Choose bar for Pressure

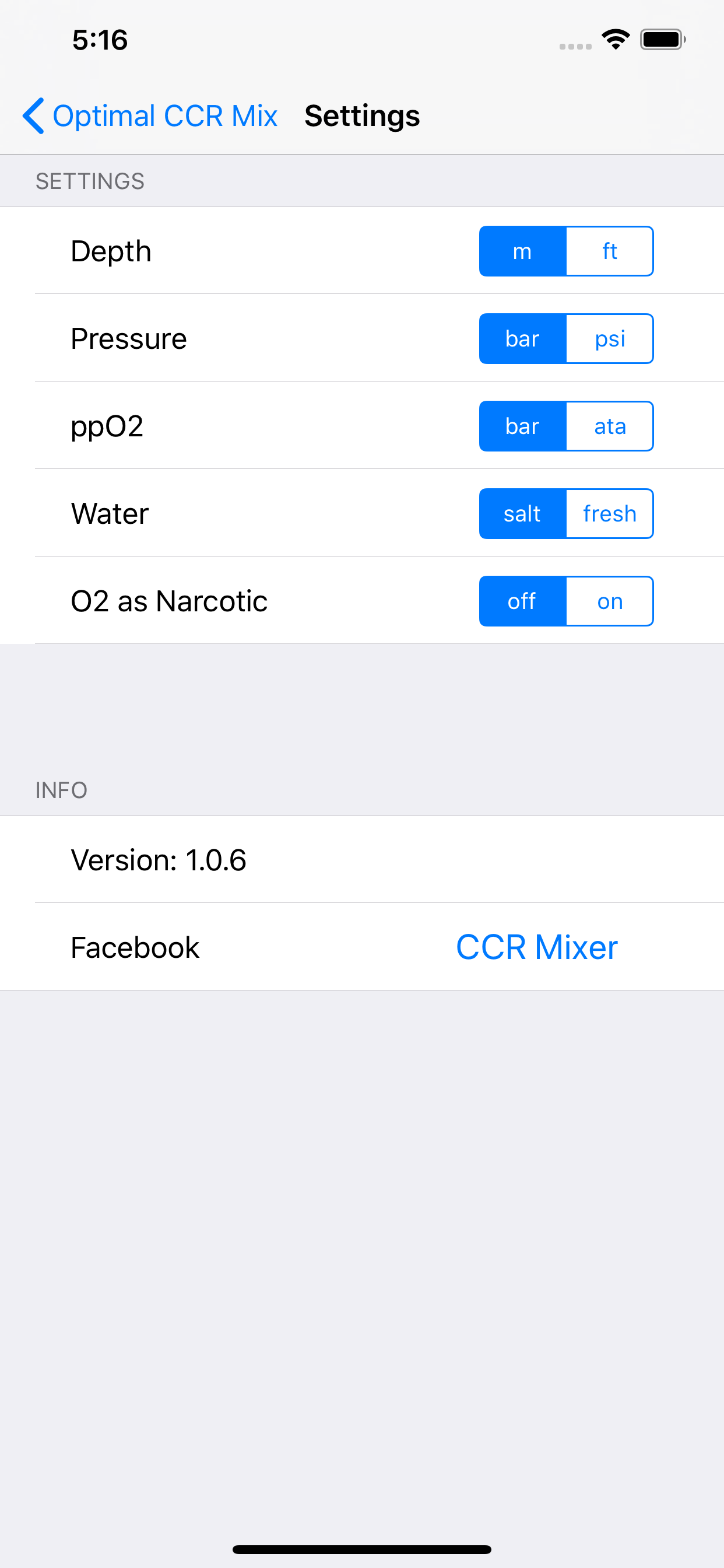(x=523, y=339)
